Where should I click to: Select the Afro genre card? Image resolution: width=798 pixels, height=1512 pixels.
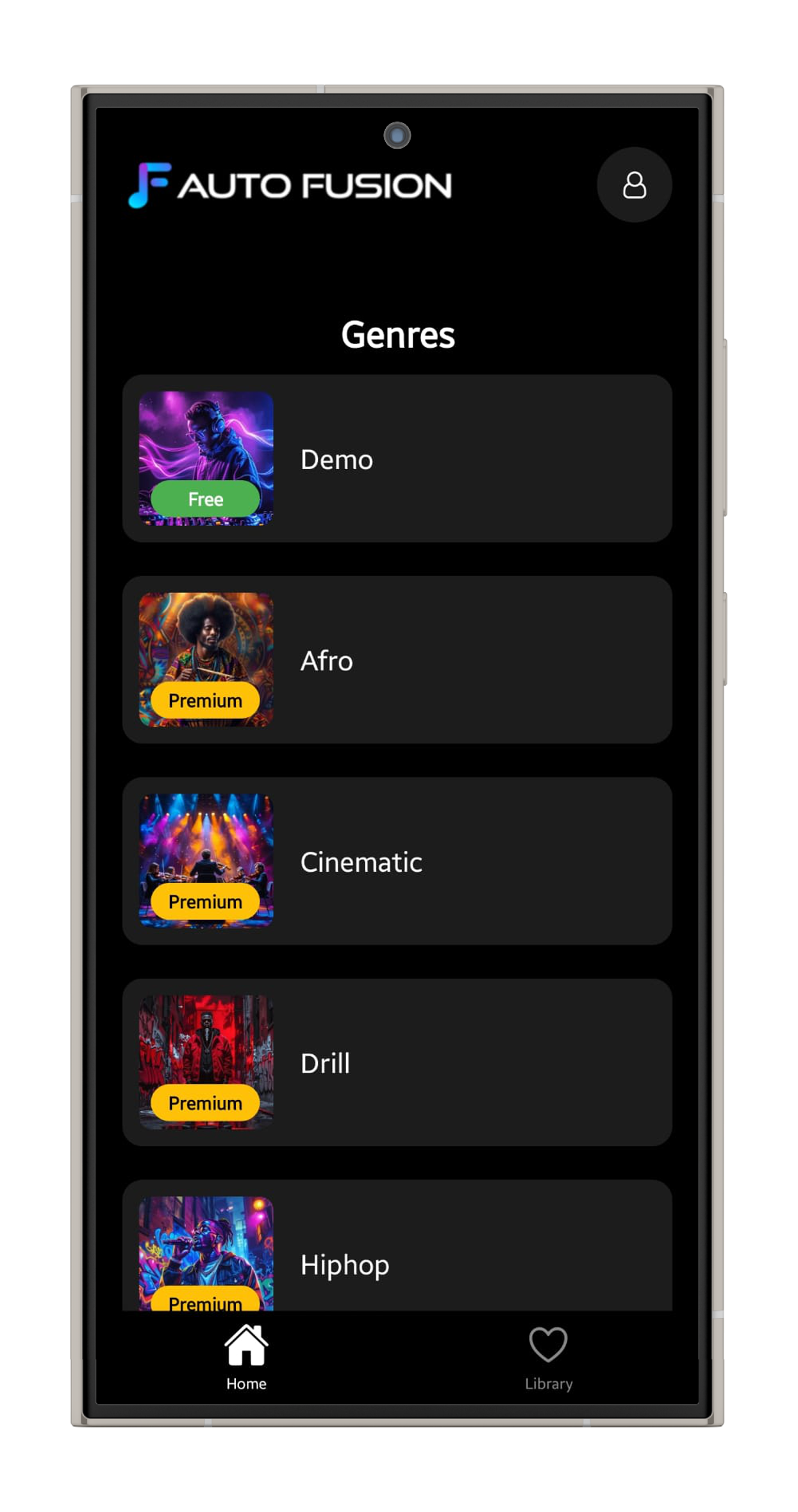point(397,660)
